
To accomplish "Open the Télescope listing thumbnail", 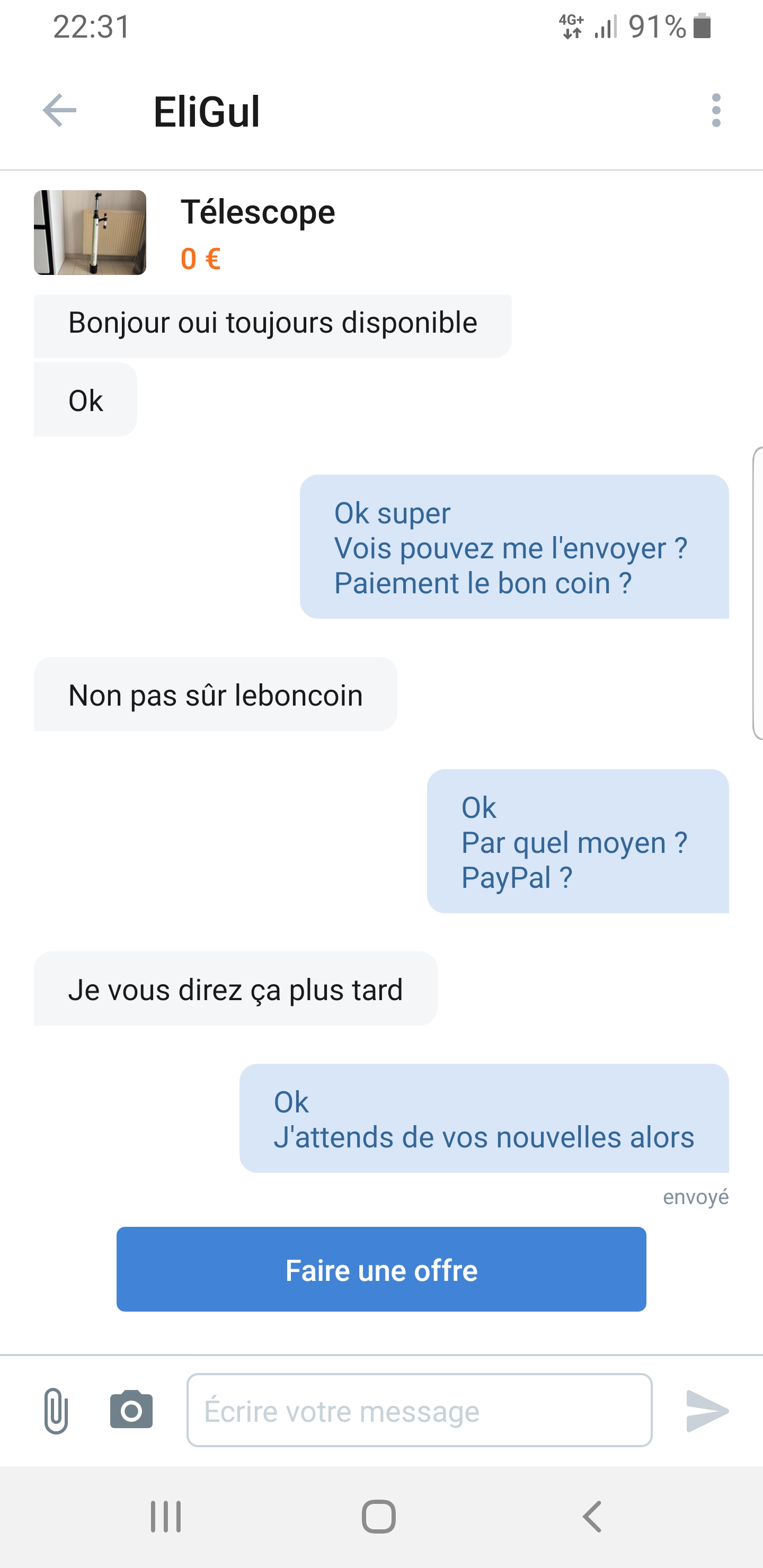I will tap(90, 233).
